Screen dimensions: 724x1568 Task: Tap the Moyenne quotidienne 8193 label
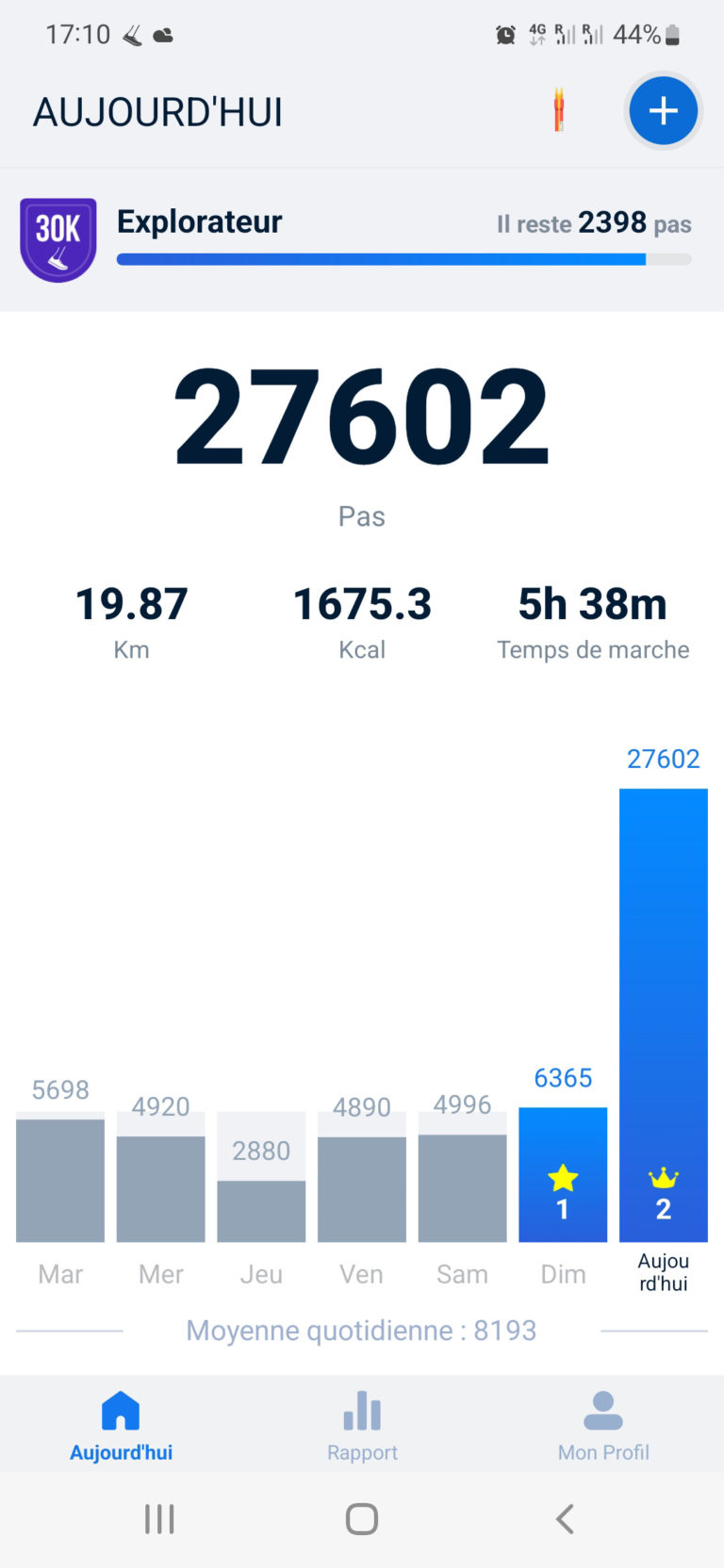click(x=361, y=1331)
